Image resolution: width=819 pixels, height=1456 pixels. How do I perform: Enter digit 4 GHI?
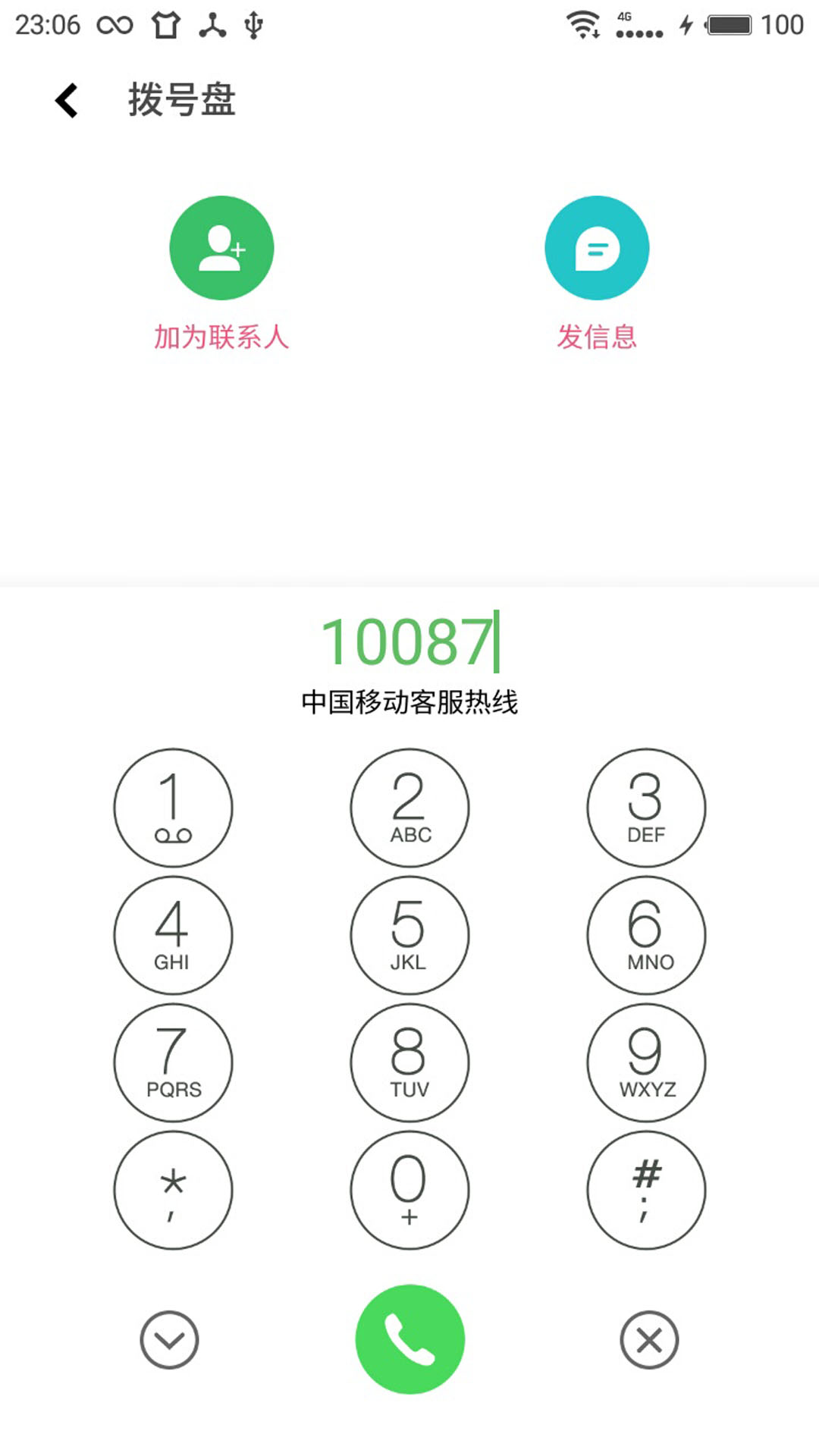(x=173, y=935)
